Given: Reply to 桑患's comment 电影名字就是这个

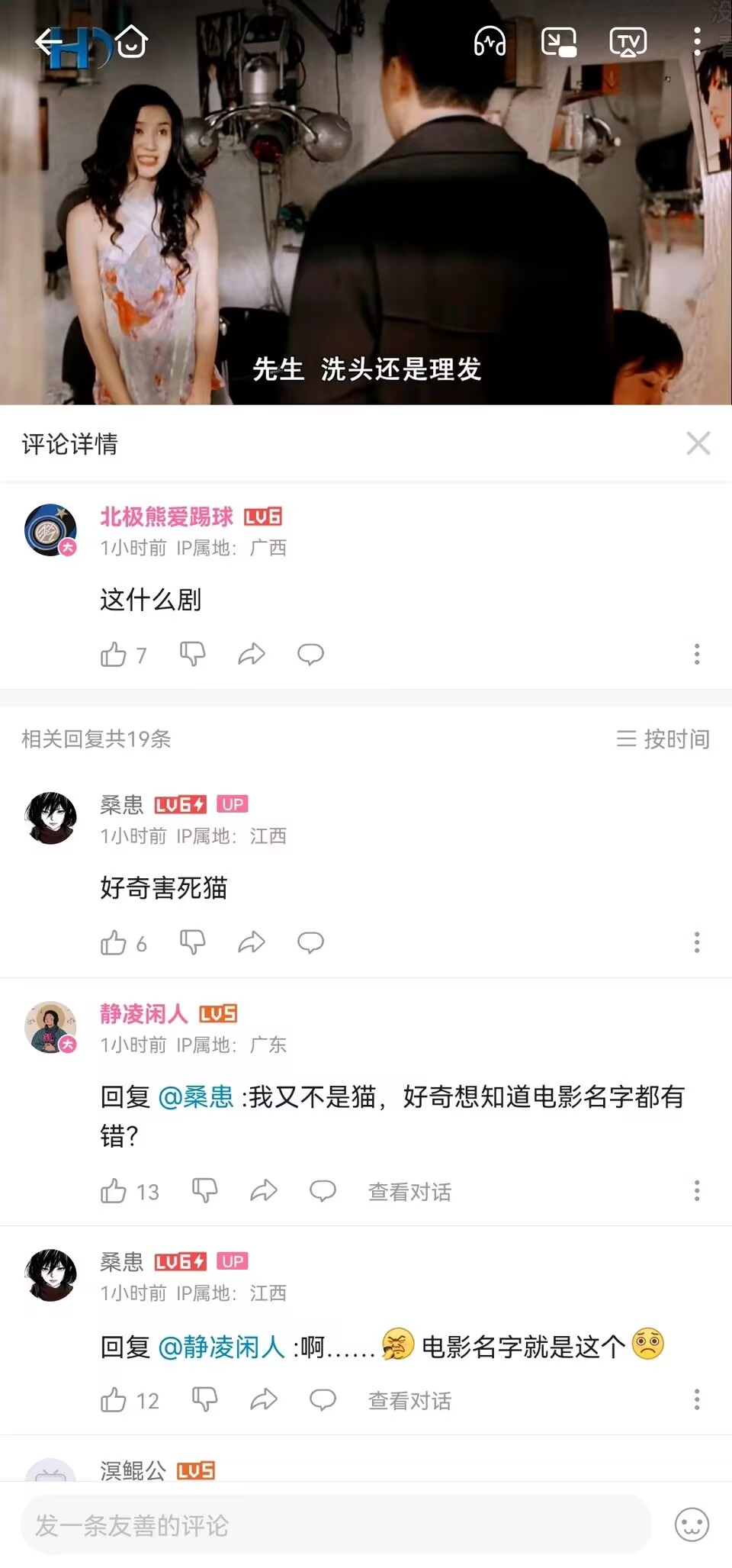Looking at the screenshot, I should (323, 1400).
